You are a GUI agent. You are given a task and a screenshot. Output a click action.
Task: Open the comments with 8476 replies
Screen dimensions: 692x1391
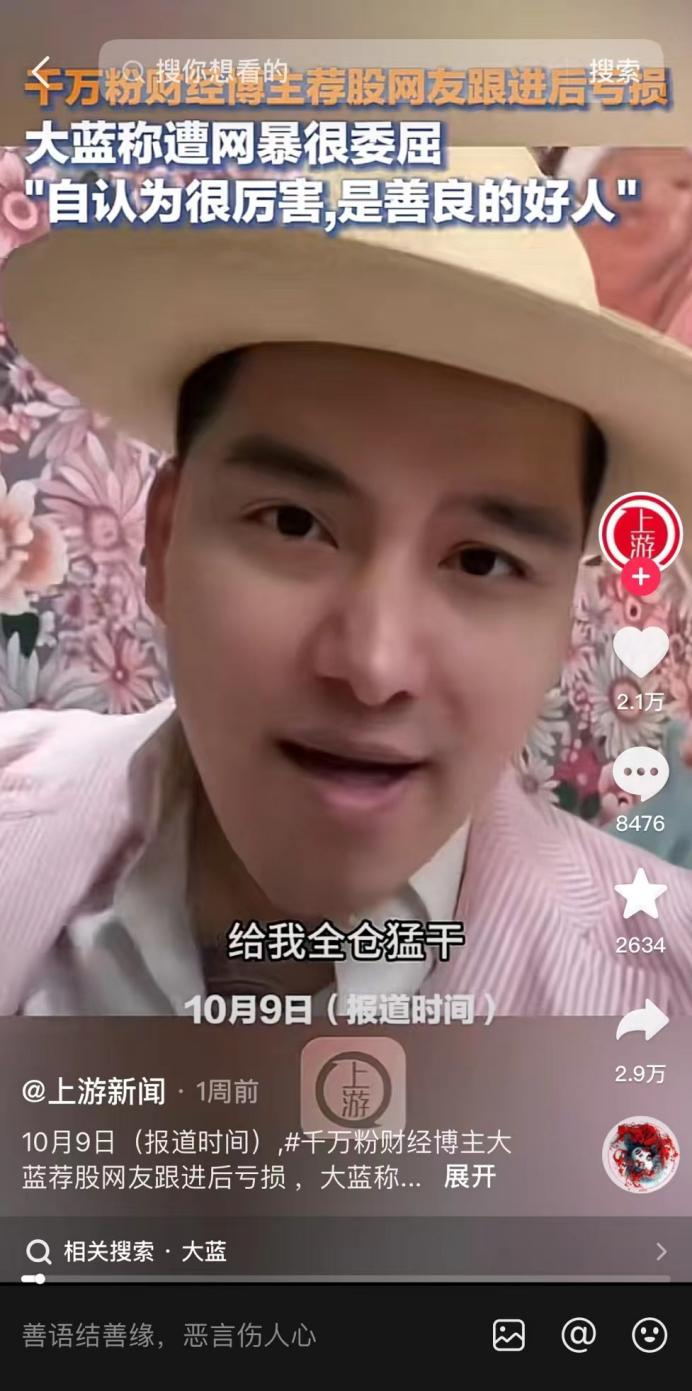pos(640,776)
